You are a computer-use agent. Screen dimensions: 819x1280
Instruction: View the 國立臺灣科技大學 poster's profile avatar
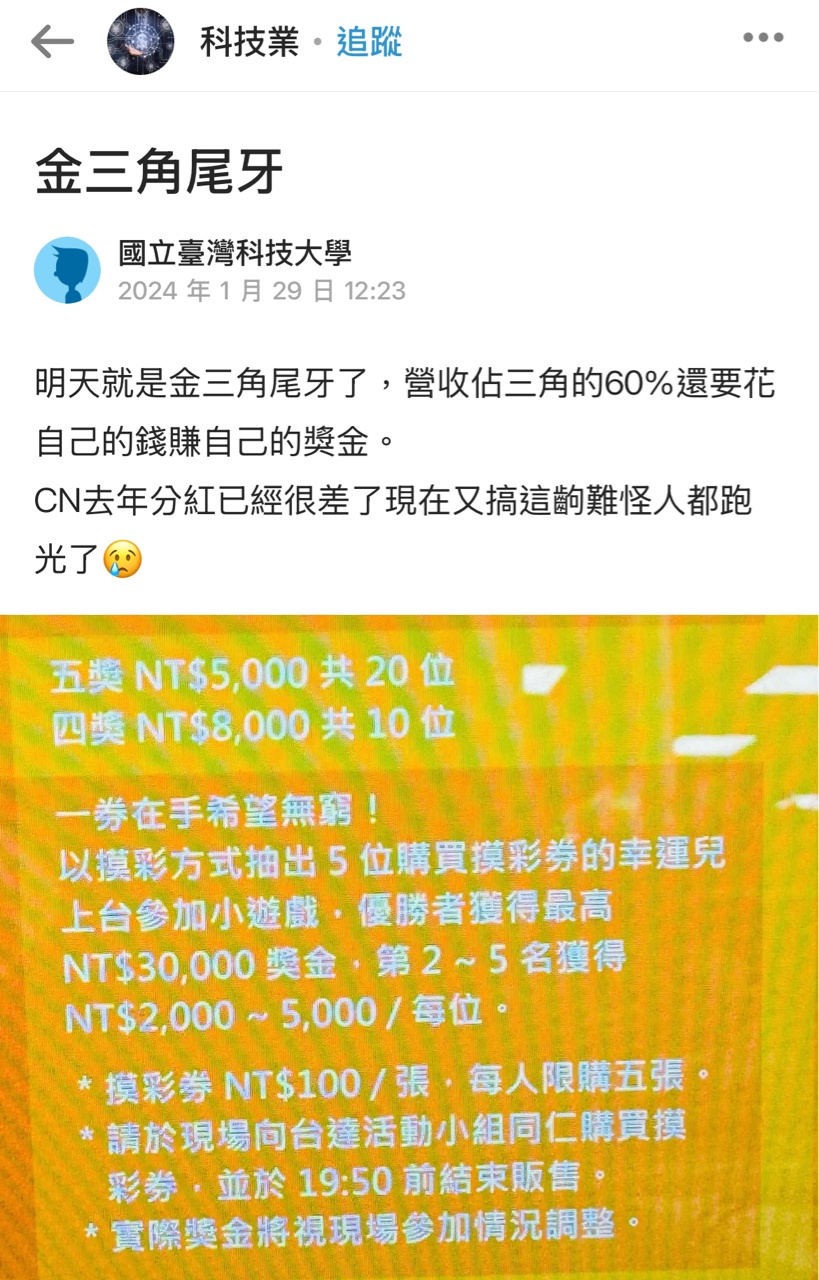coord(67,270)
